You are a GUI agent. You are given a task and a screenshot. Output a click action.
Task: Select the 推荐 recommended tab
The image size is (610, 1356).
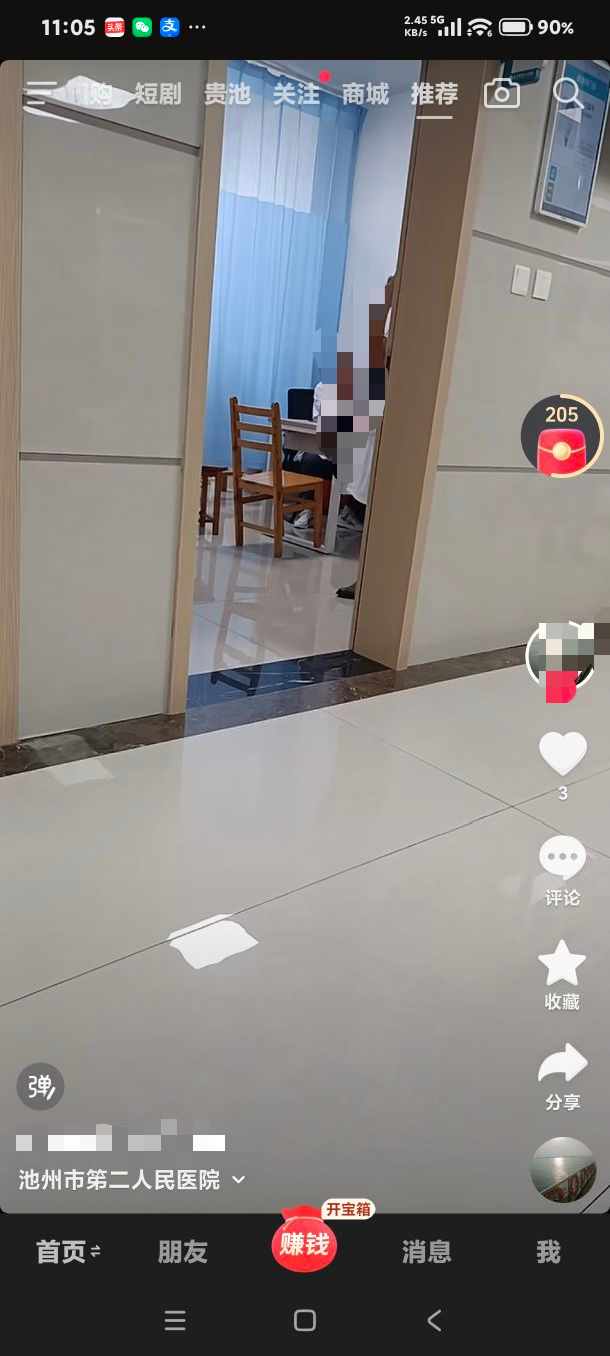tap(434, 94)
